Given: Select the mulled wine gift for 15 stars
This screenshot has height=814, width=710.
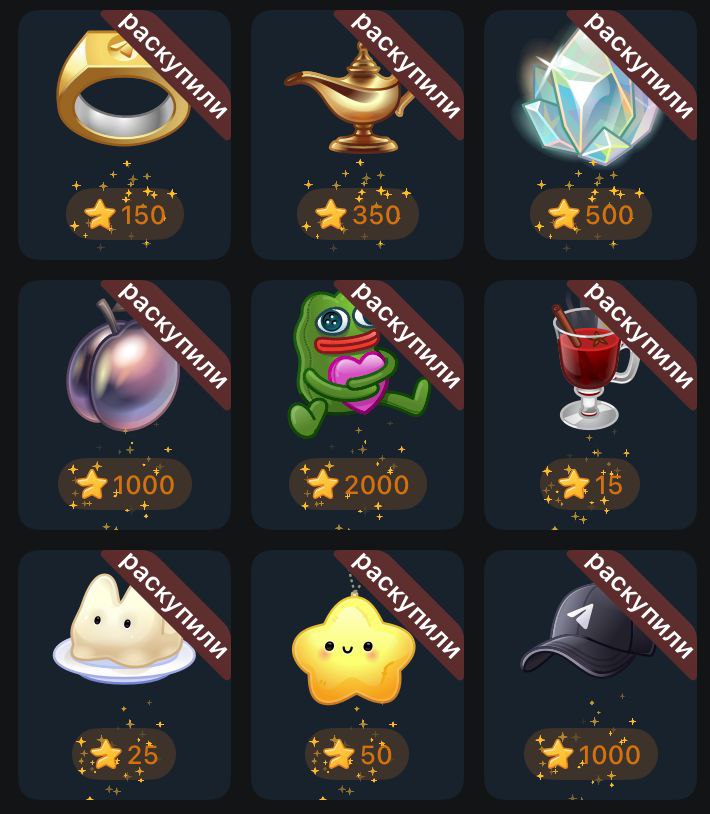Looking at the screenshot, I should 590,405.
